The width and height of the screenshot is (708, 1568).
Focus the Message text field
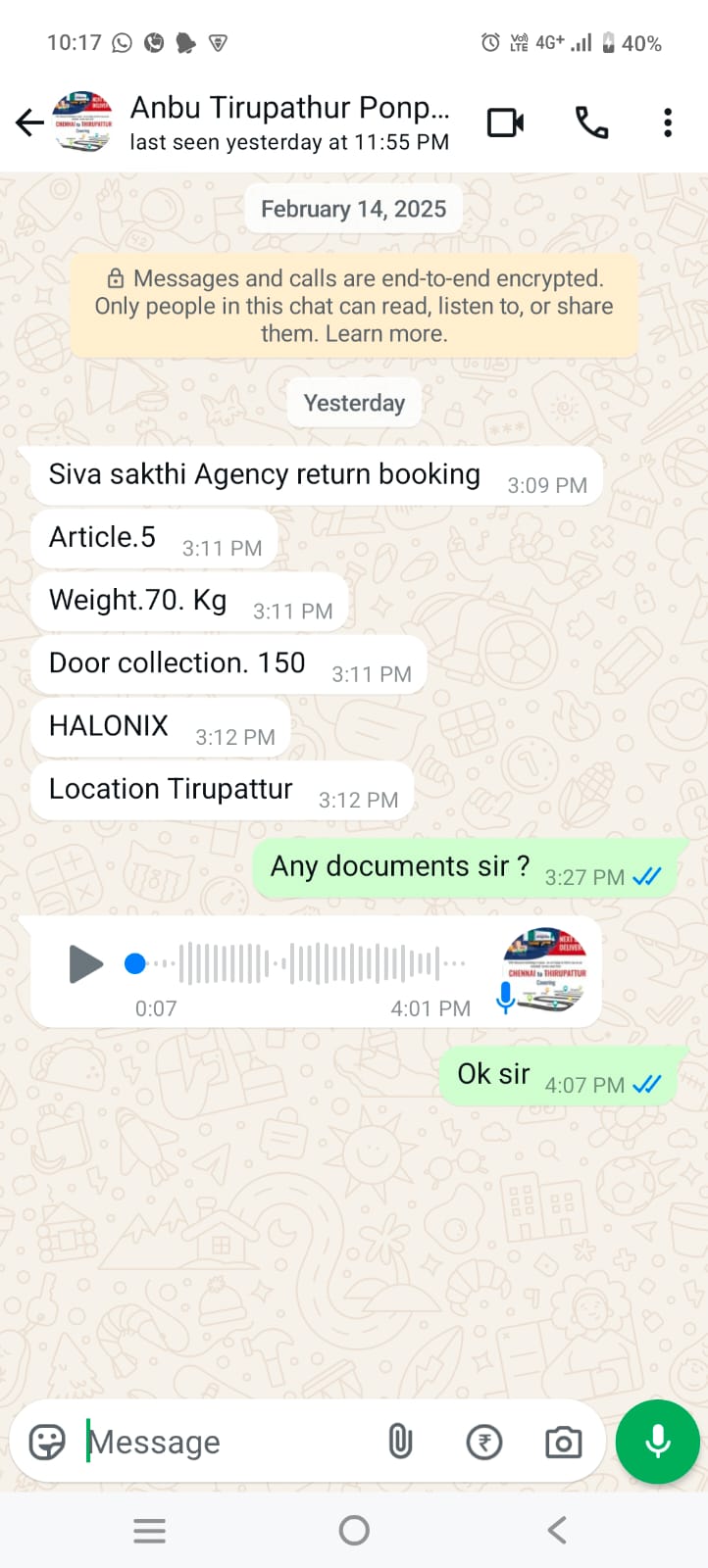[226, 1442]
